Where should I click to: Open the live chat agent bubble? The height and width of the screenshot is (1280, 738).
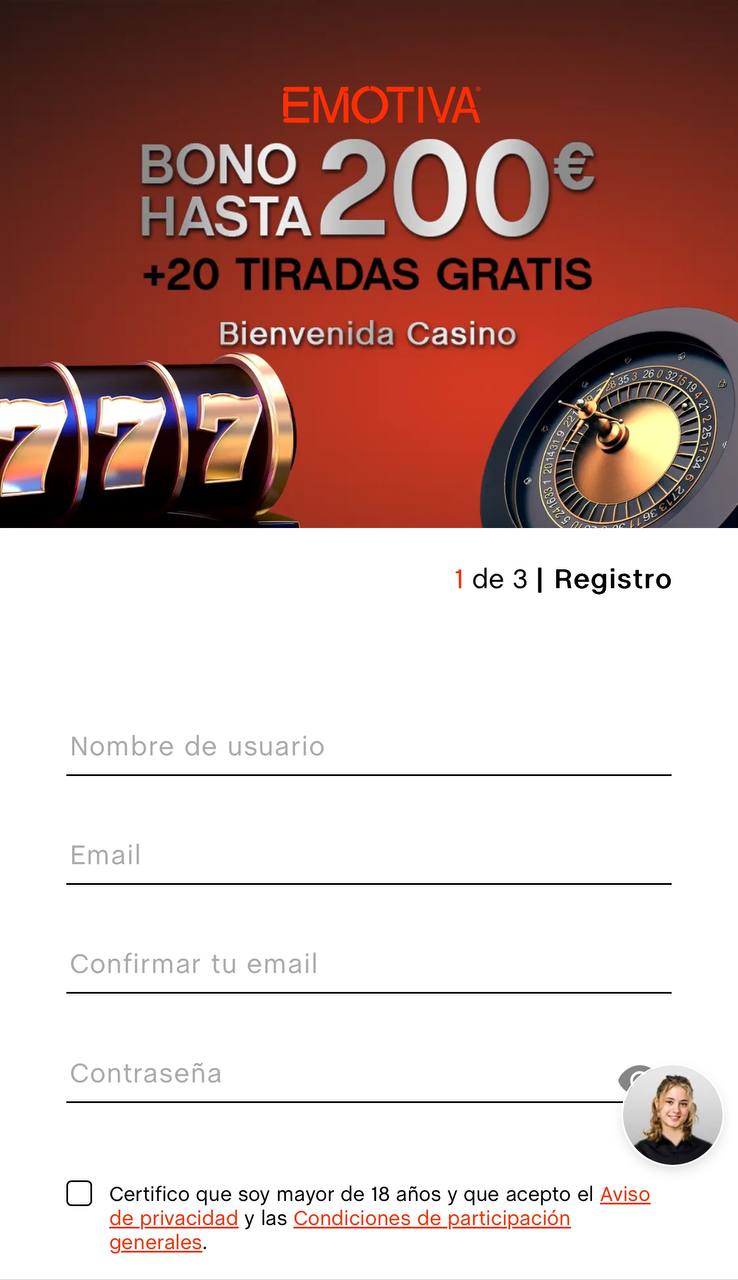(x=672, y=1115)
